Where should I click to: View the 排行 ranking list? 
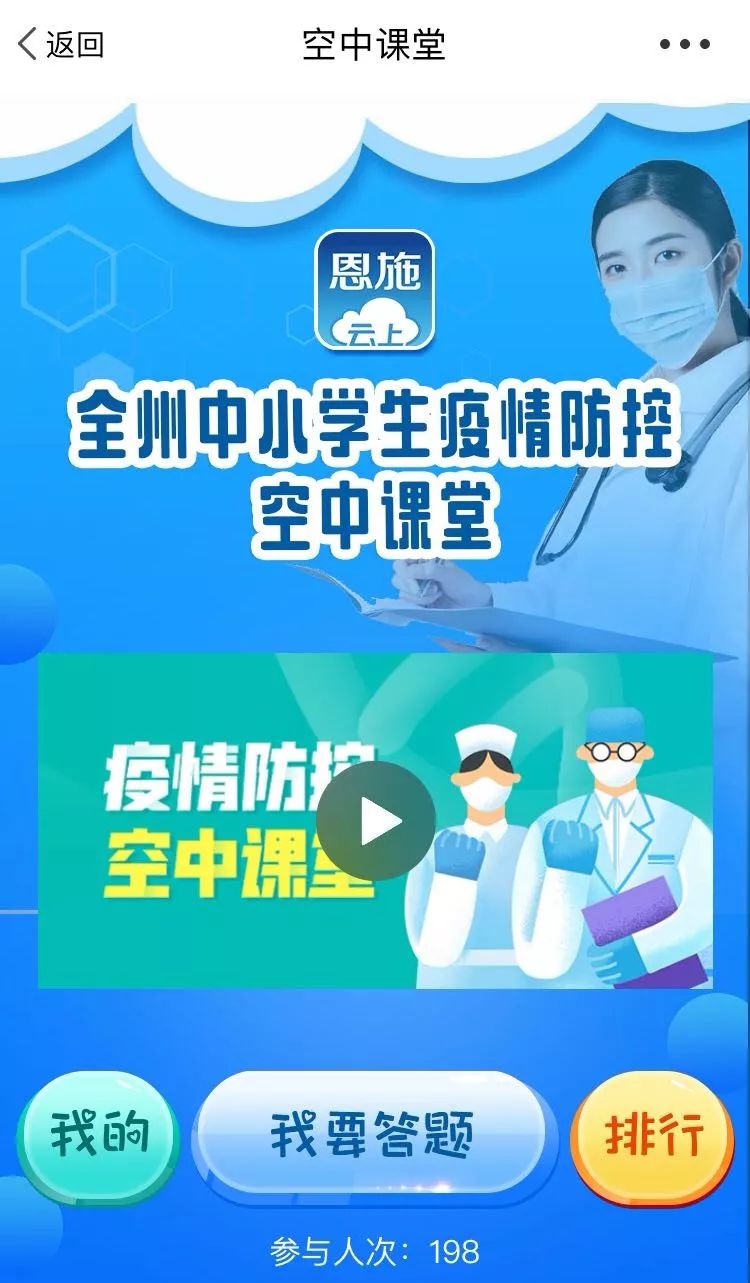[x=652, y=1136]
